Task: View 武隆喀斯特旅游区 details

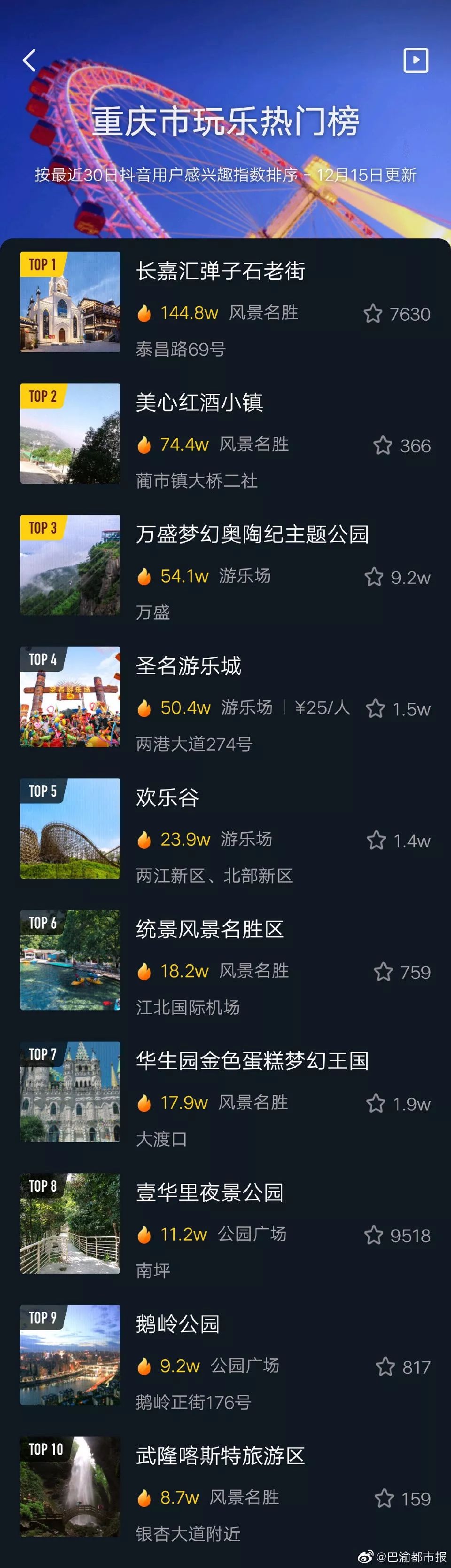Action: [219, 1455]
